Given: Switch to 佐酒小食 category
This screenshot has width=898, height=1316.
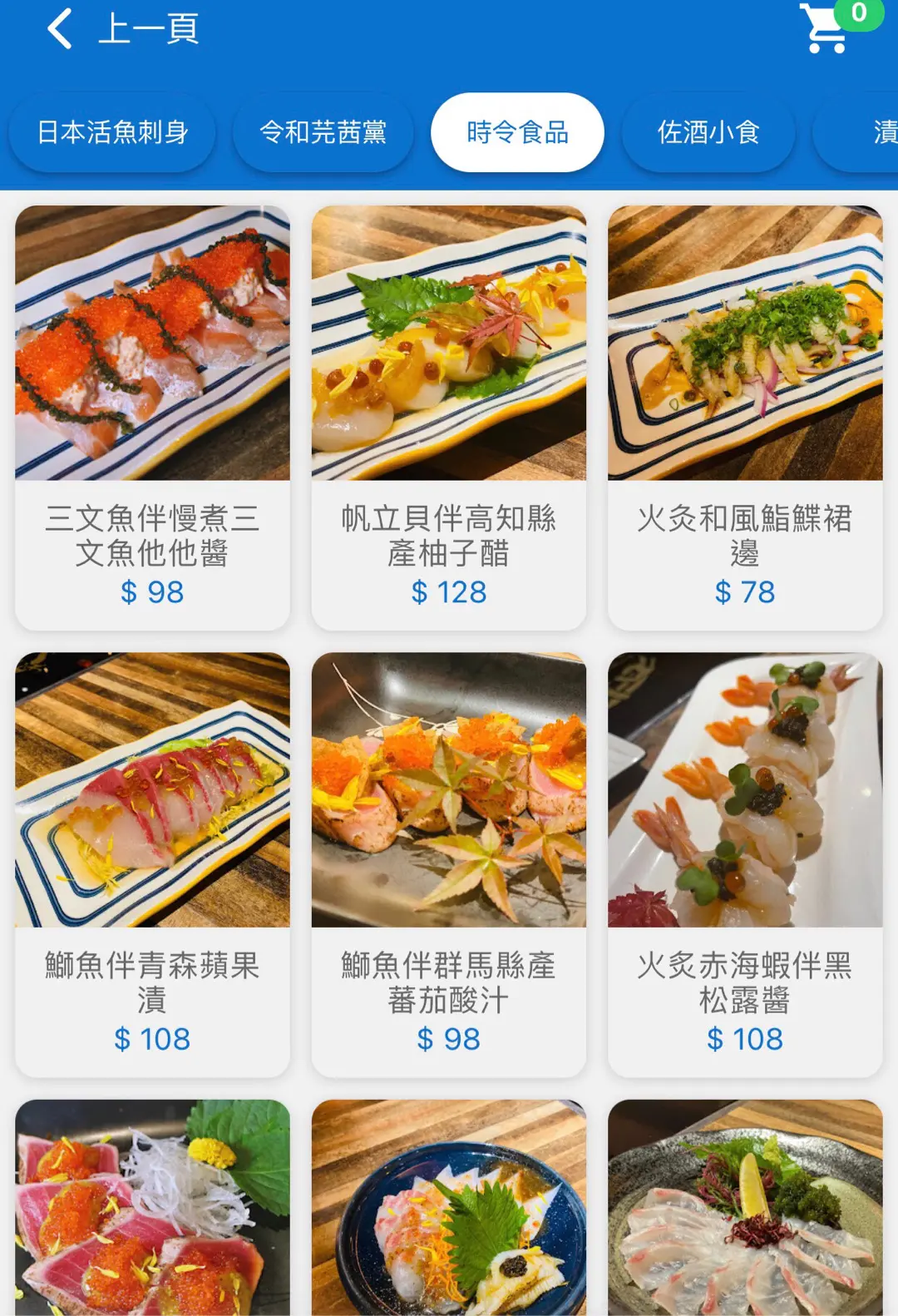Looking at the screenshot, I should (x=708, y=132).
